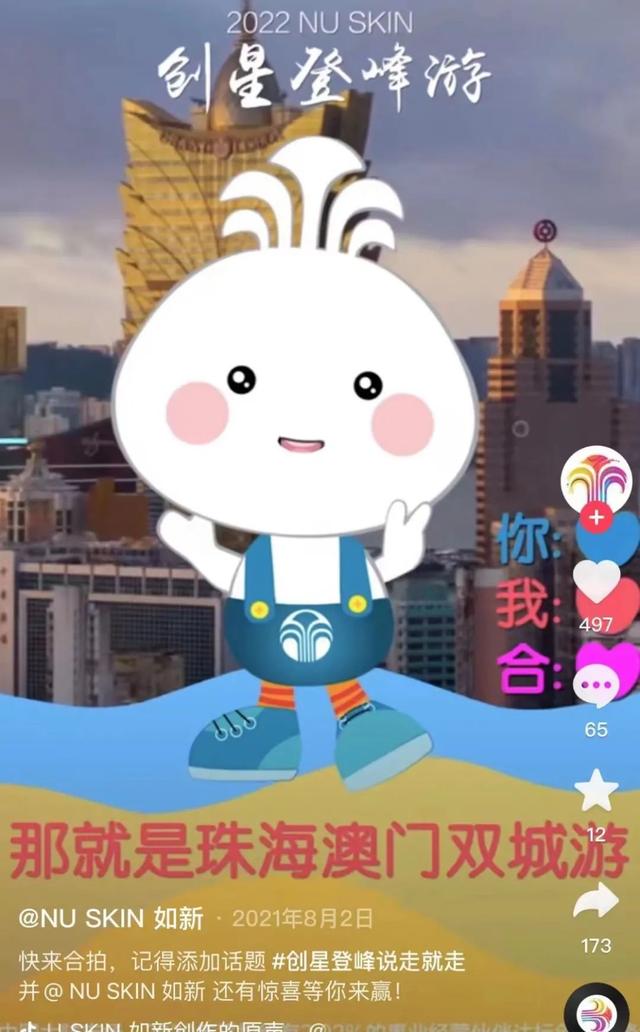This screenshot has width=640, height=1032.
Task: Open the spinning music disc
Action: pyautogui.click(x=597, y=1008)
